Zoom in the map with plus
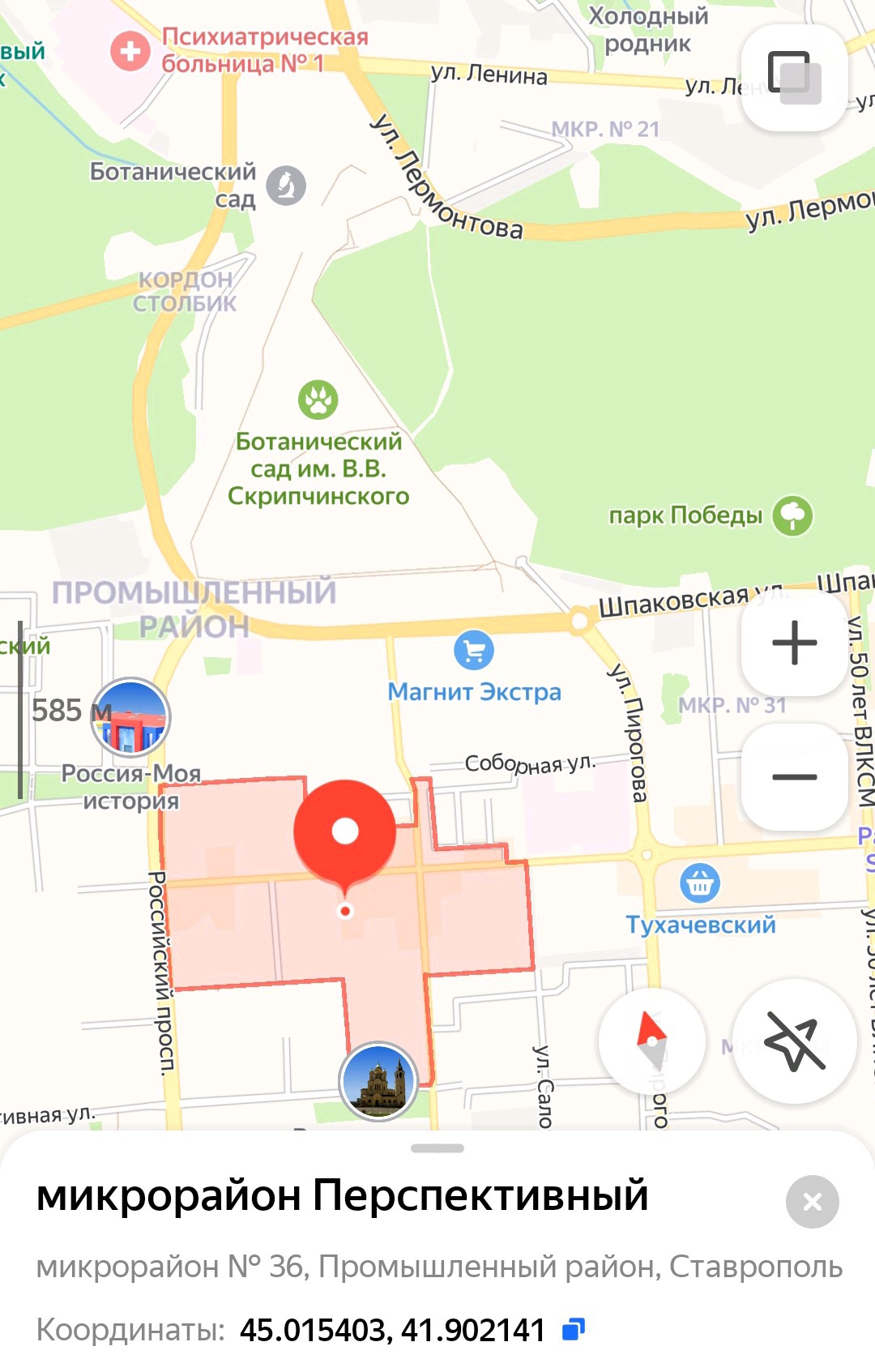This screenshot has height=1372, width=875. click(794, 643)
